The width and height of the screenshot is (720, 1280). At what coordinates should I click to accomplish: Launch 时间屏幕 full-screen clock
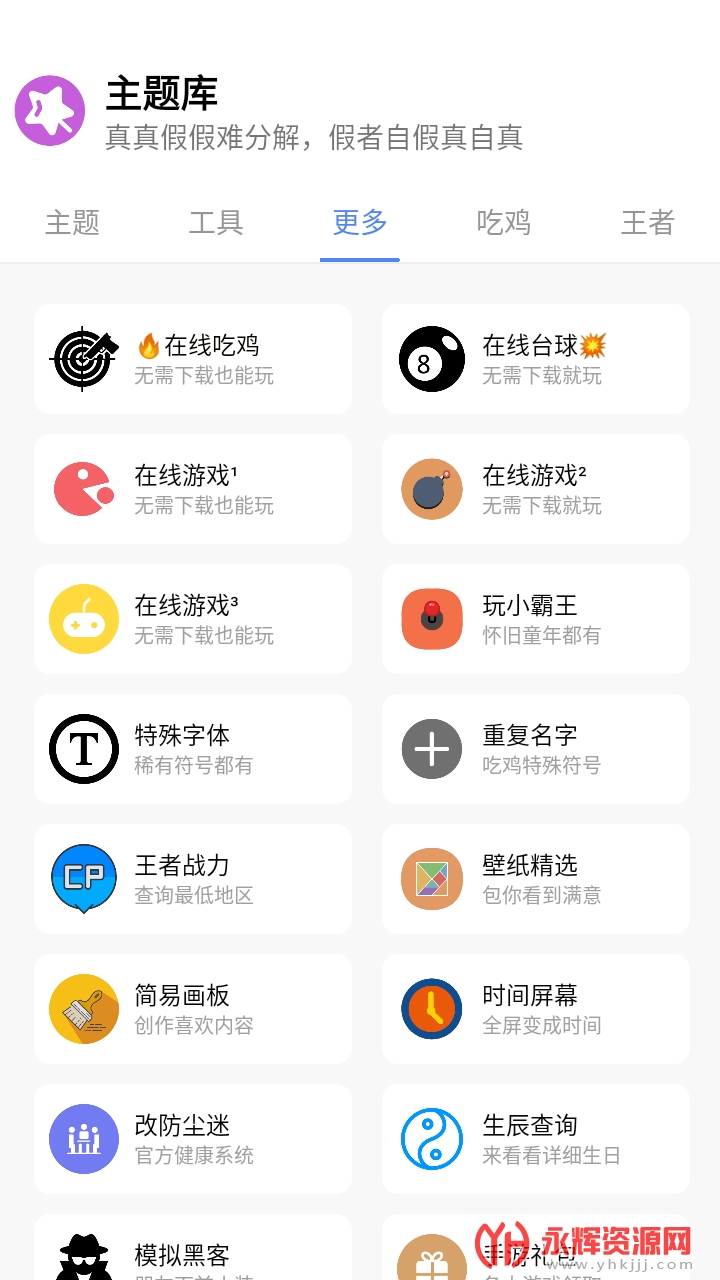click(536, 1009)
